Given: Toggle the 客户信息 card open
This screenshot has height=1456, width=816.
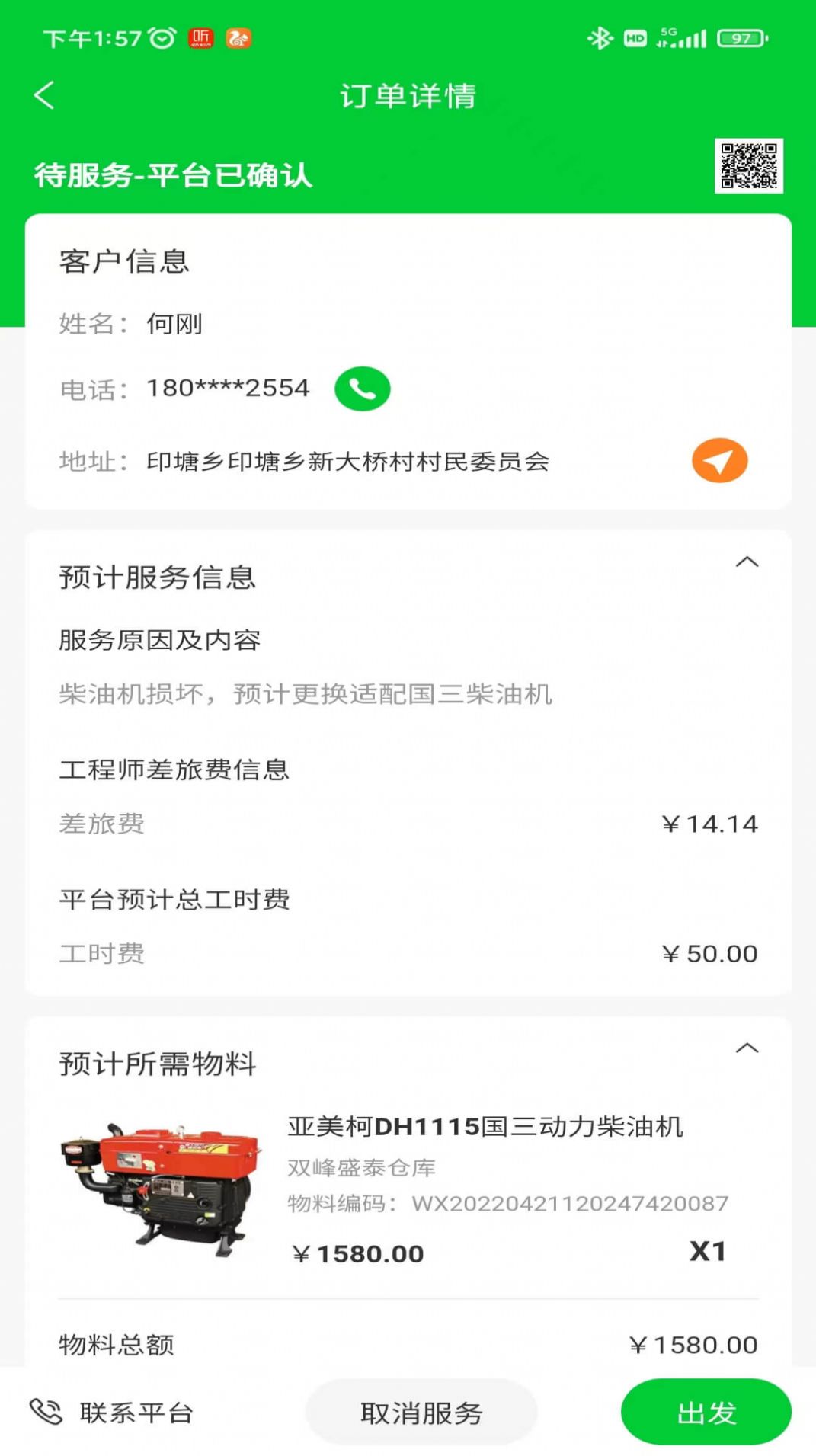Looking at the screenshot, I should (x=124, y=261).
